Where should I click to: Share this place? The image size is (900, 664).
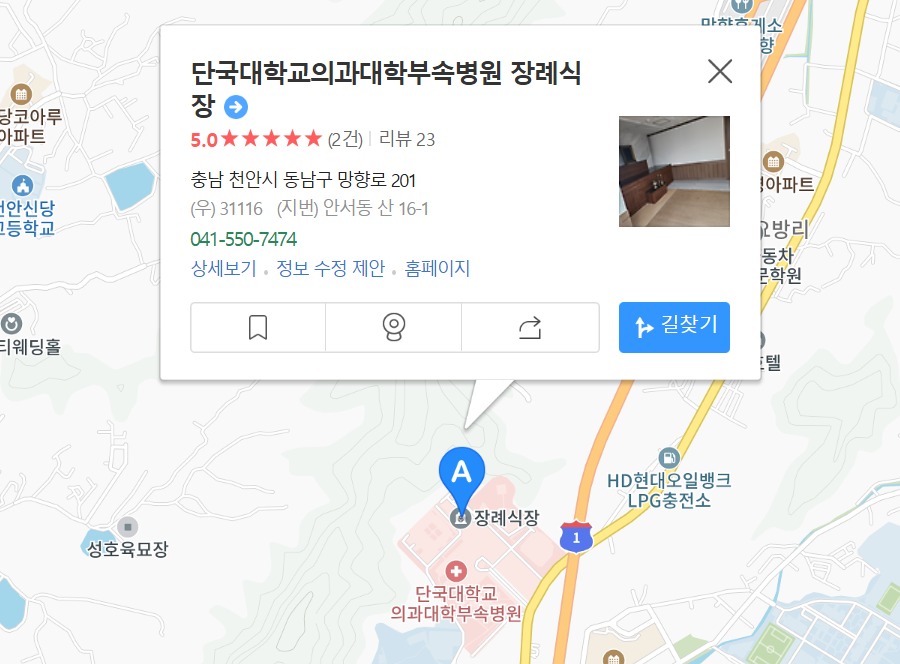[530, 328]
